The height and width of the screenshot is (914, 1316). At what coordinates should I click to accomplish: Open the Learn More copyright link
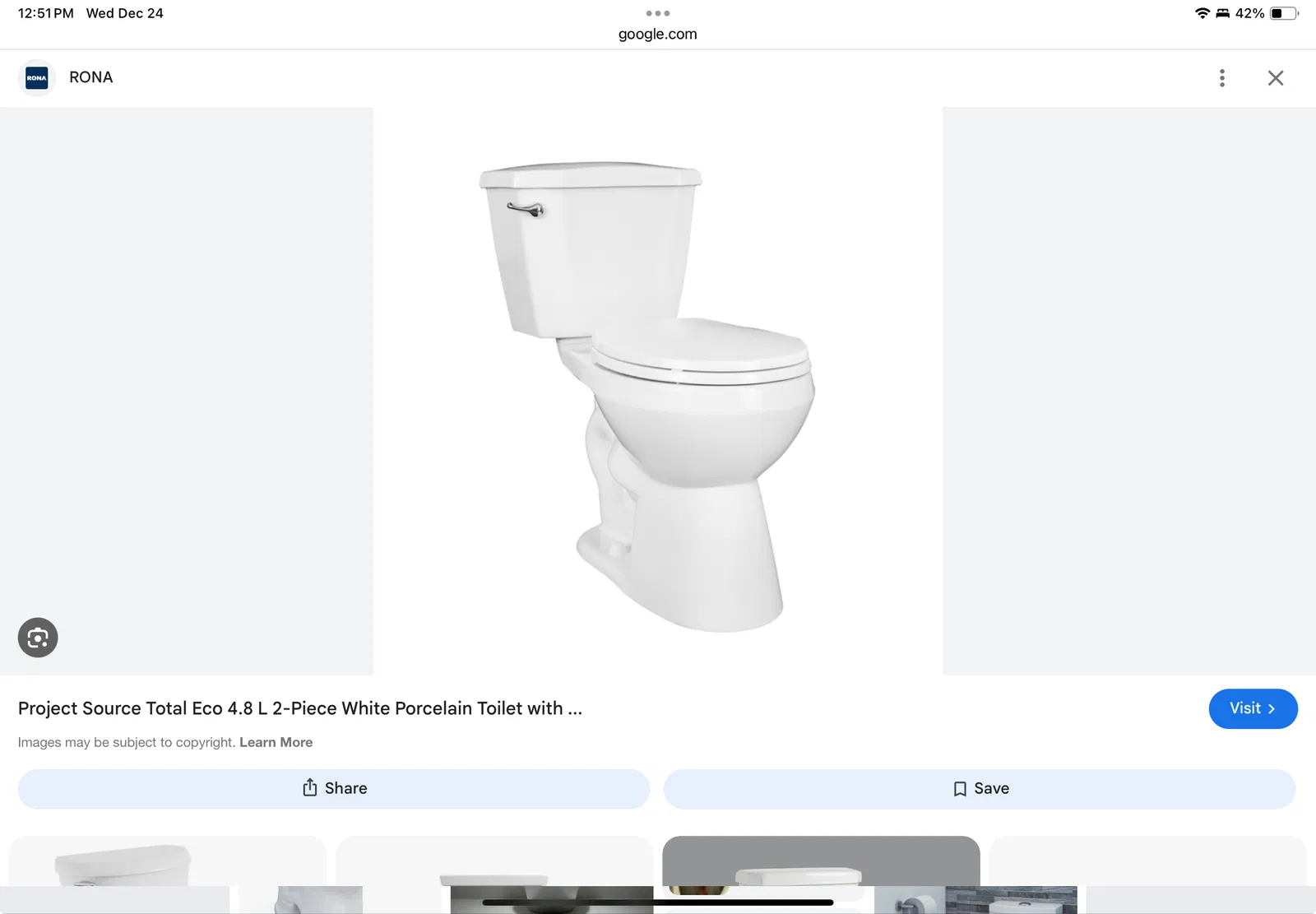(276, 742)
